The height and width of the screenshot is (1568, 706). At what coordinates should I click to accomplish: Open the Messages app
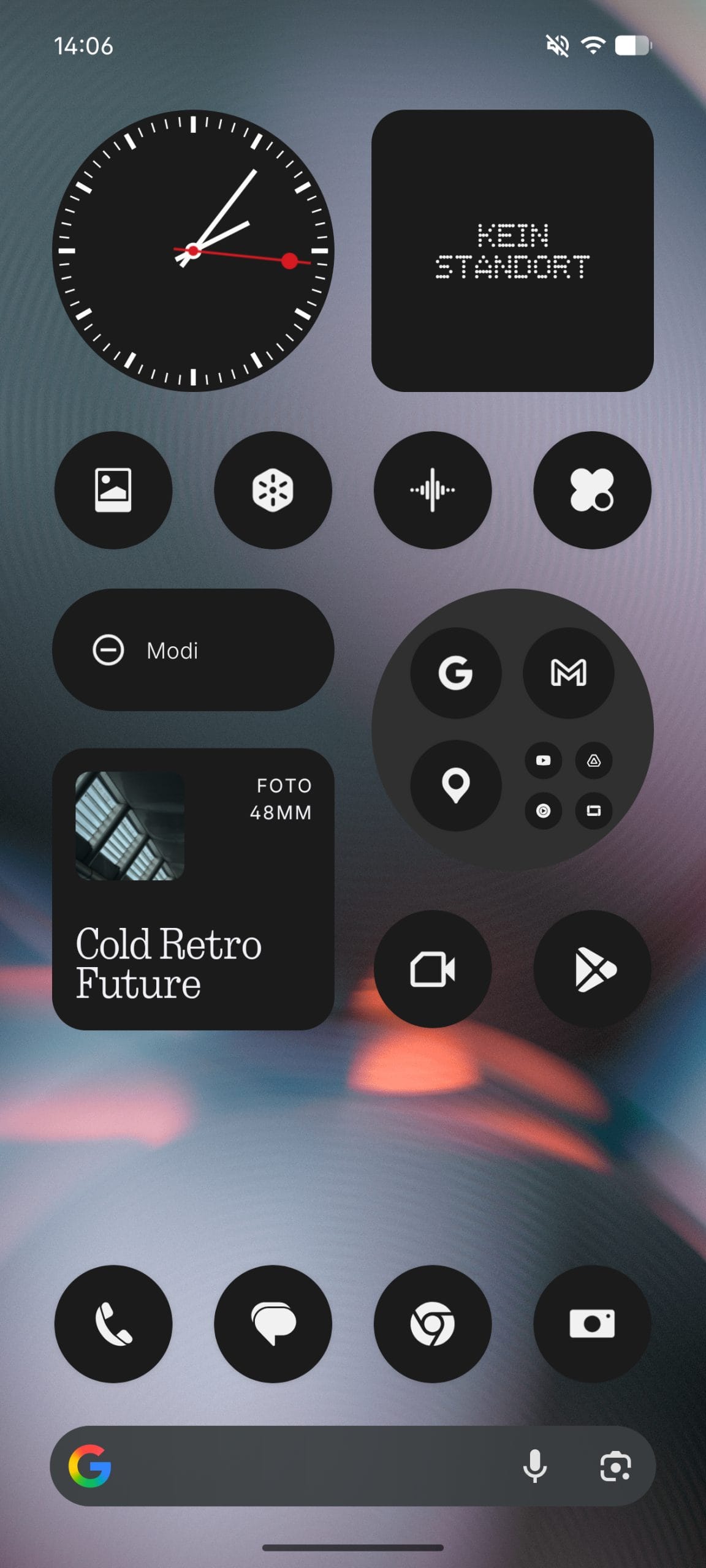coord(273,1324)
